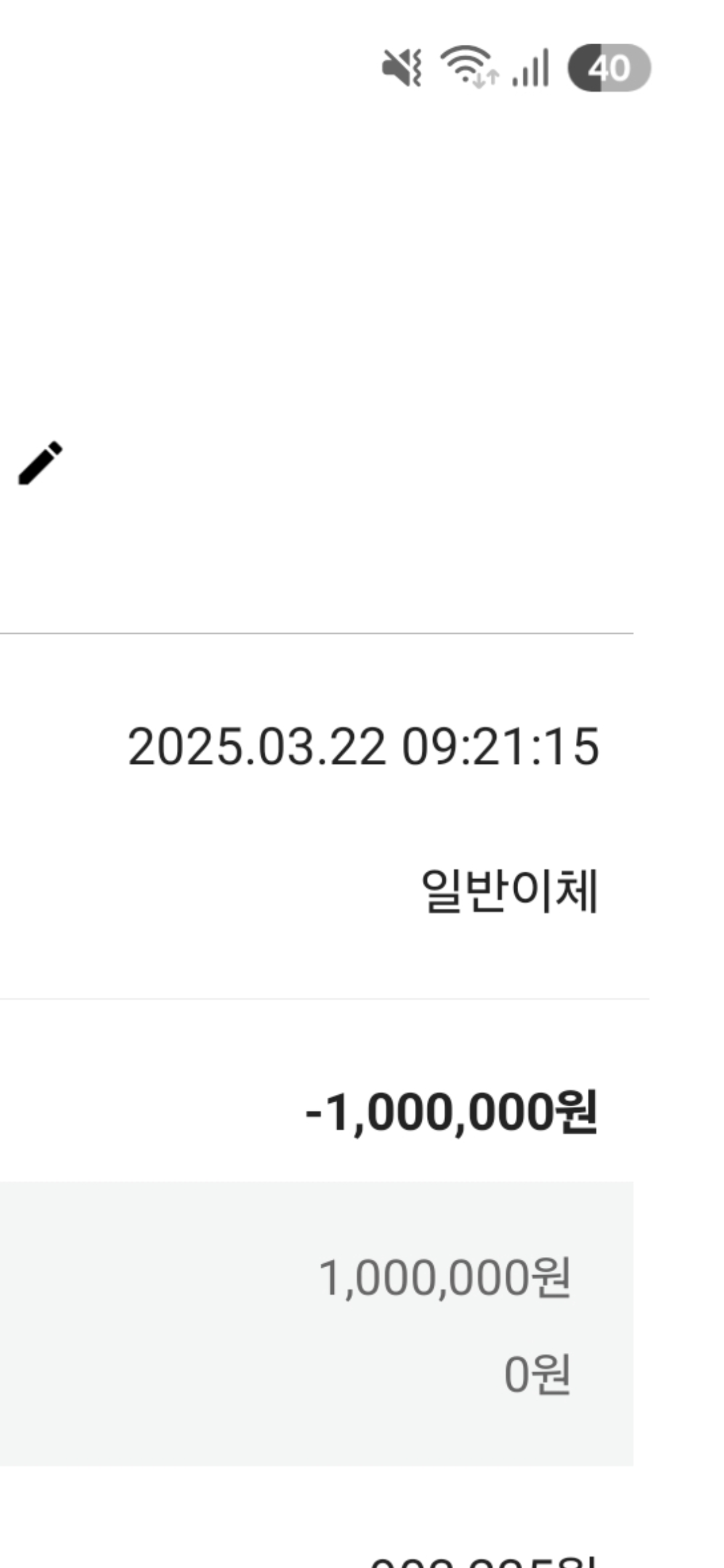Tap the pencil edit icon
Viewport: 724px width, 1568px height.
(x=40, y=463)
